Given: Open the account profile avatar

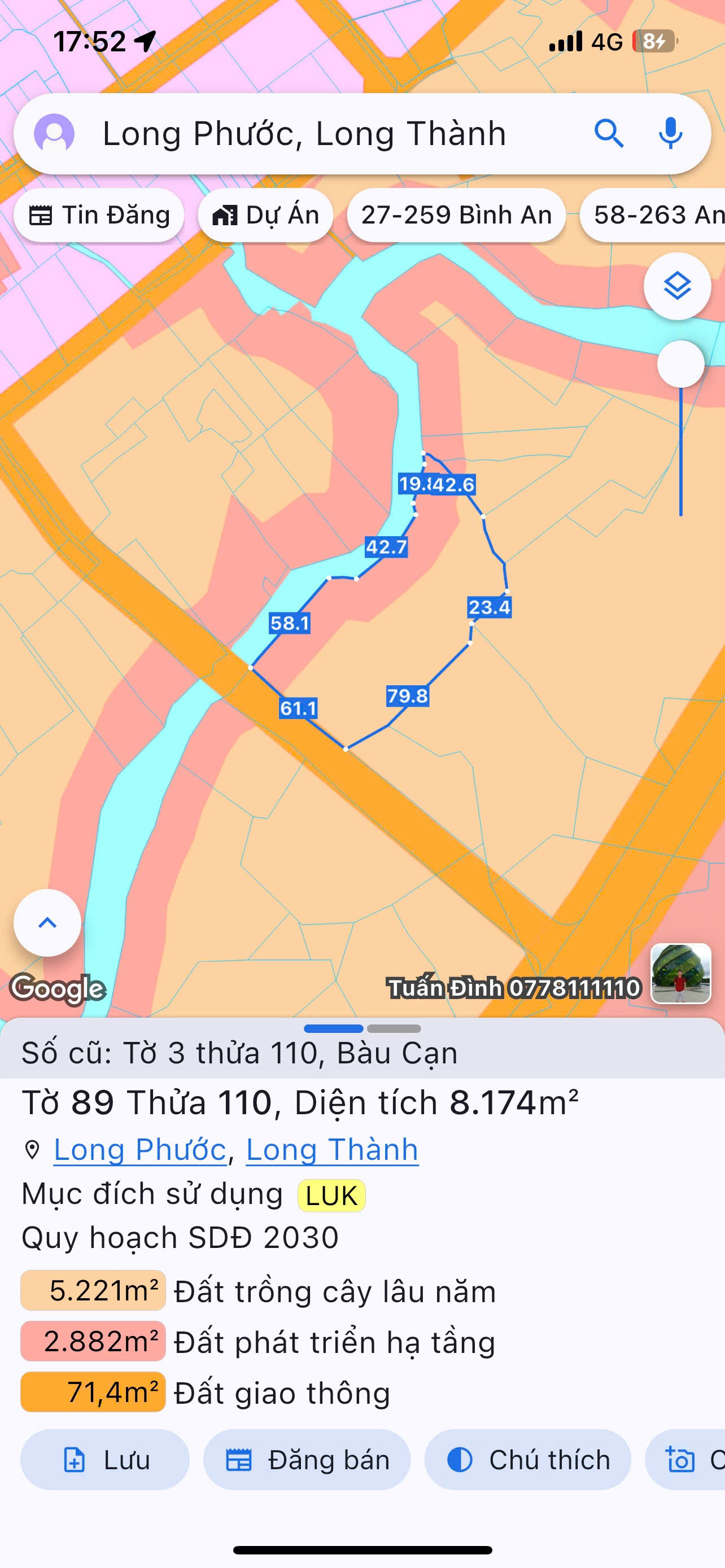Looking at the screenshot, I should (54, 134).
